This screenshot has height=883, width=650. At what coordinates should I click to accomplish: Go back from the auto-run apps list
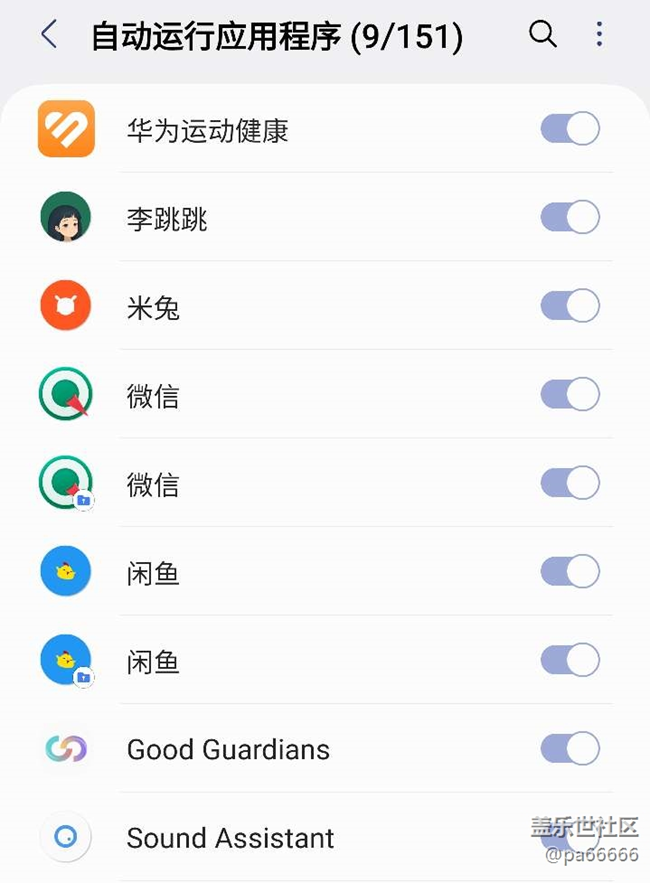click(48, 36)
